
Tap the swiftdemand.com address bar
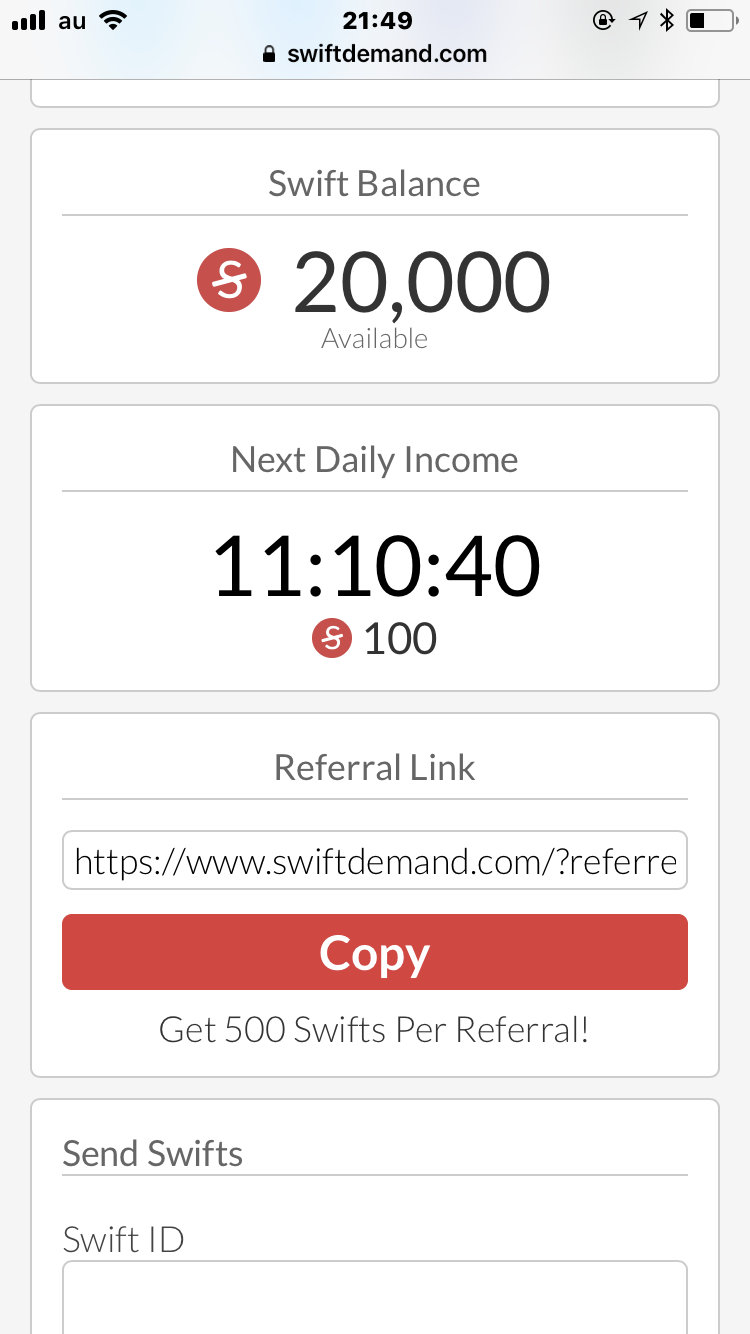pyautogui.click(x=375, y=54)
